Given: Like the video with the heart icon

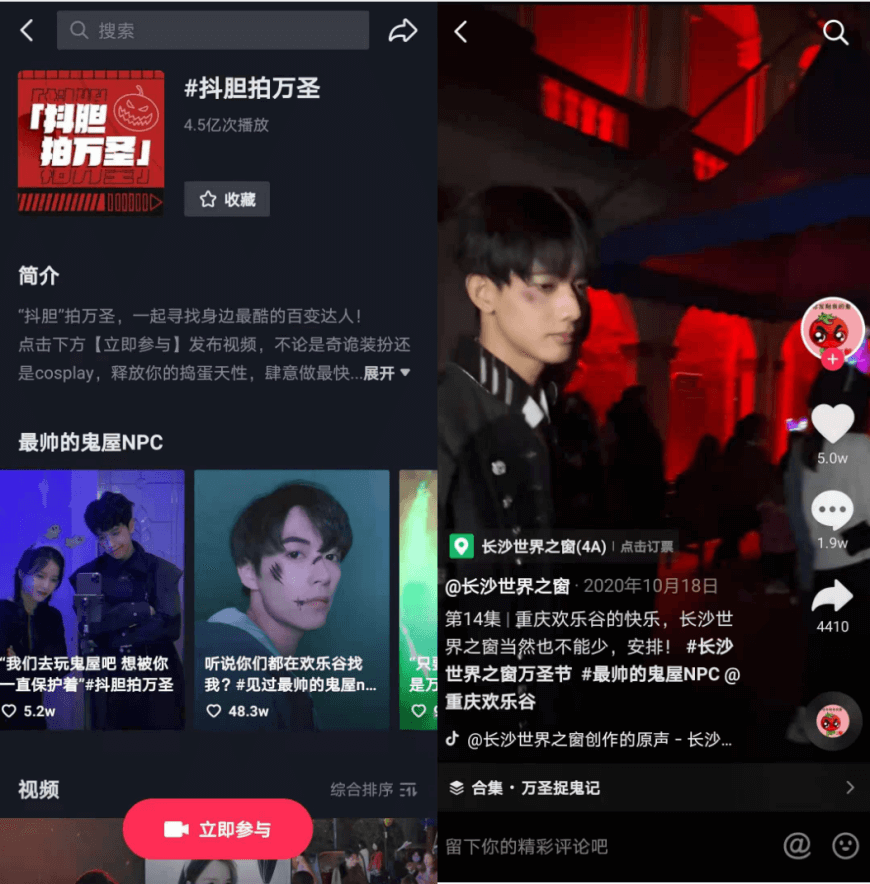Looking at the screenshot, I should point(832,424).
